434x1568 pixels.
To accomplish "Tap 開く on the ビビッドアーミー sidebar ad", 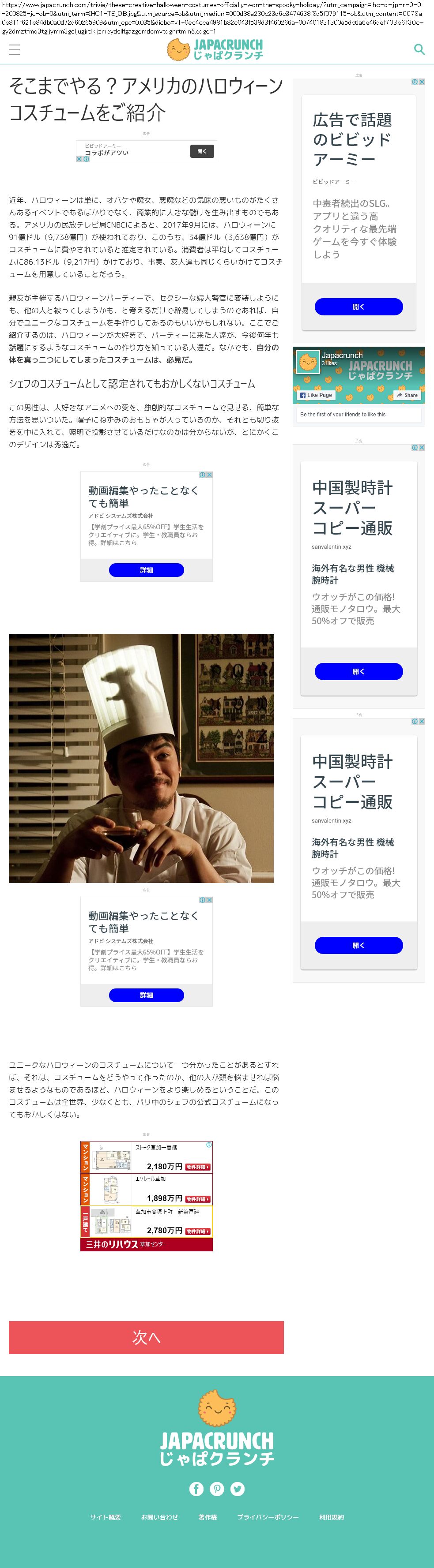I will pos(359,307).
